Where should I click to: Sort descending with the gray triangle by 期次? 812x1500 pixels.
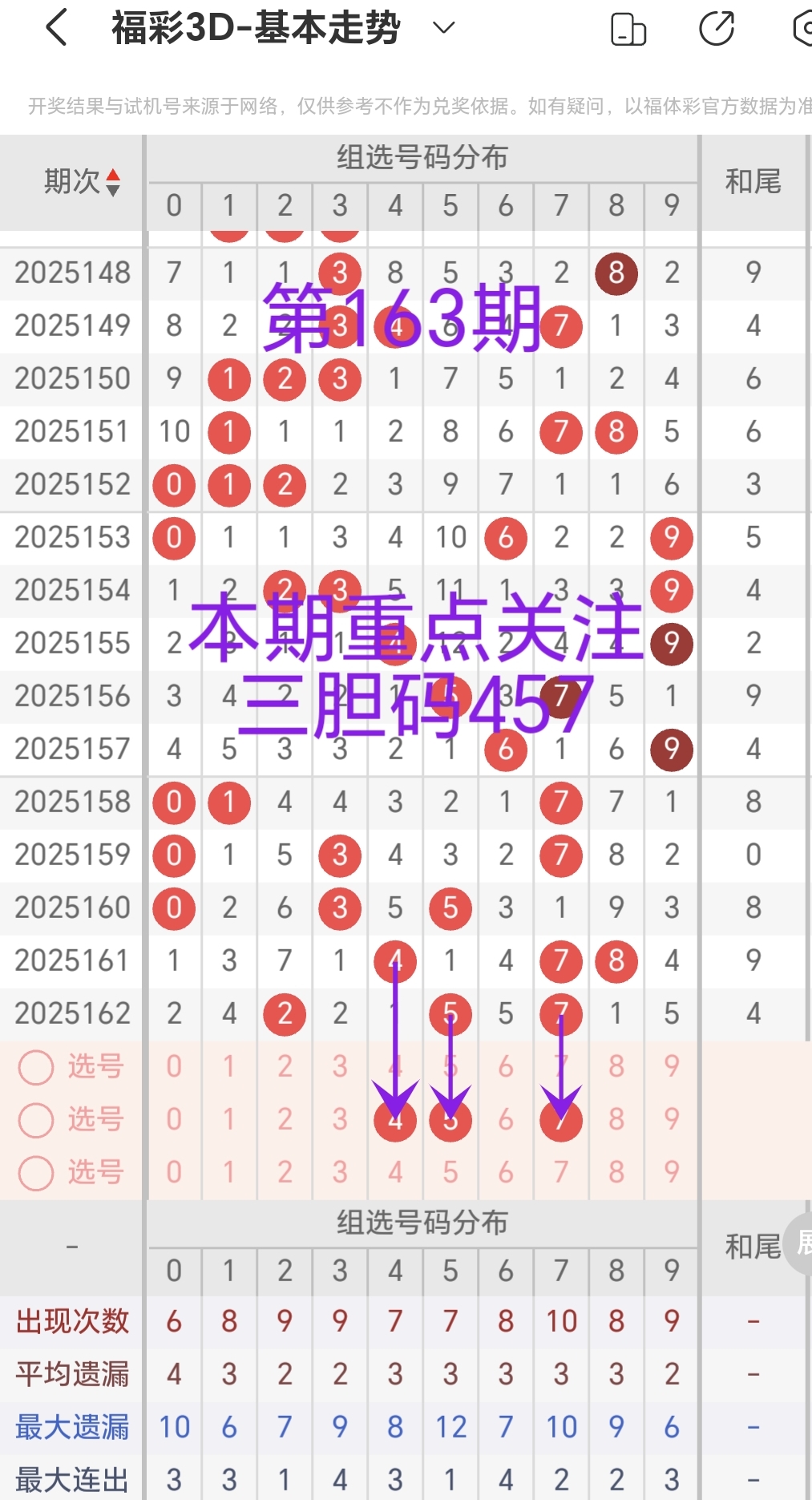pos(113,192)
